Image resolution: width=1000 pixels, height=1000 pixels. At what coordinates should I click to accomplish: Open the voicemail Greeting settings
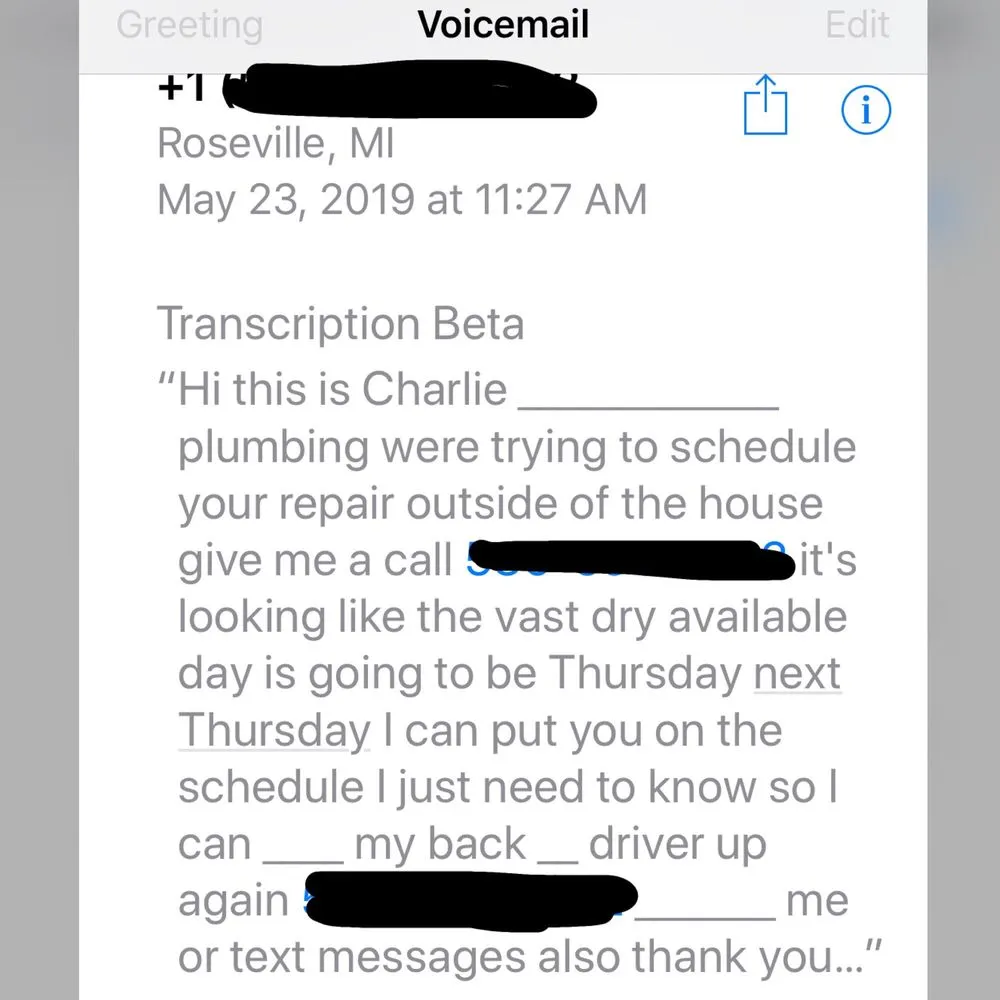tap(189, 25)
